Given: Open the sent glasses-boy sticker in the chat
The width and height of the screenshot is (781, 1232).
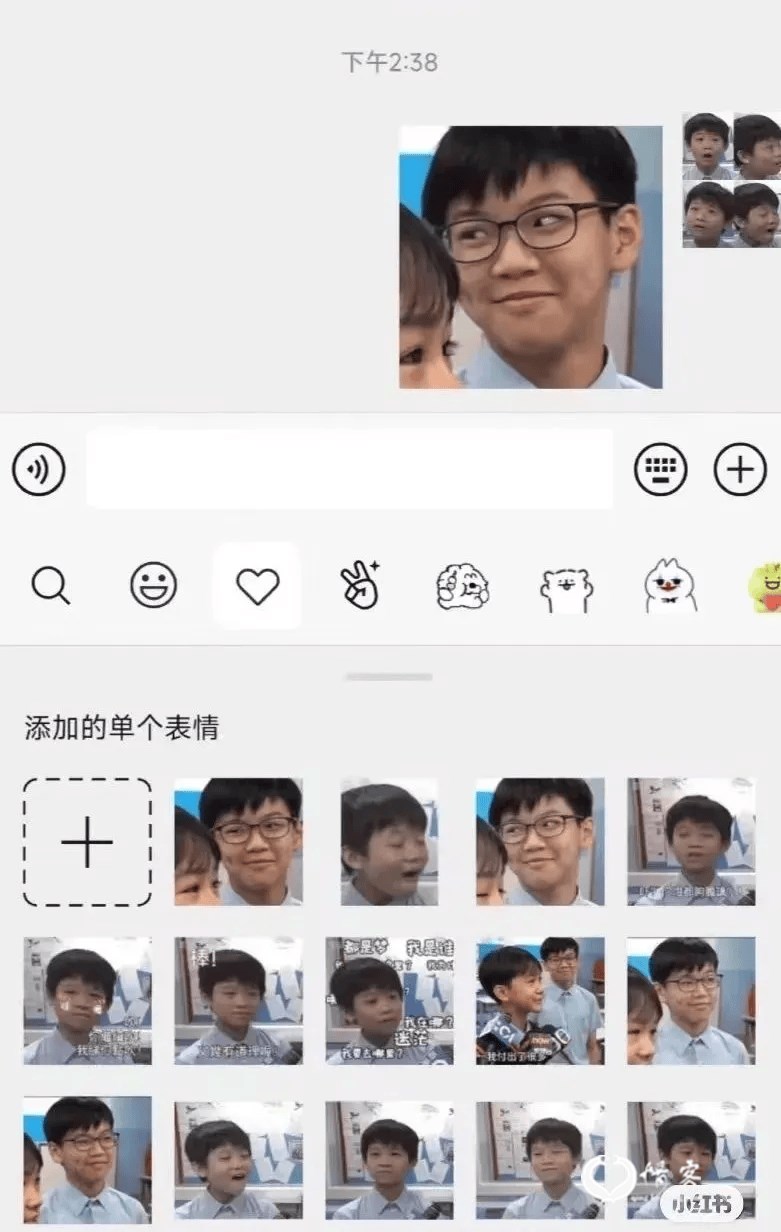Looking at the screenshot, I should coord(530,257).
